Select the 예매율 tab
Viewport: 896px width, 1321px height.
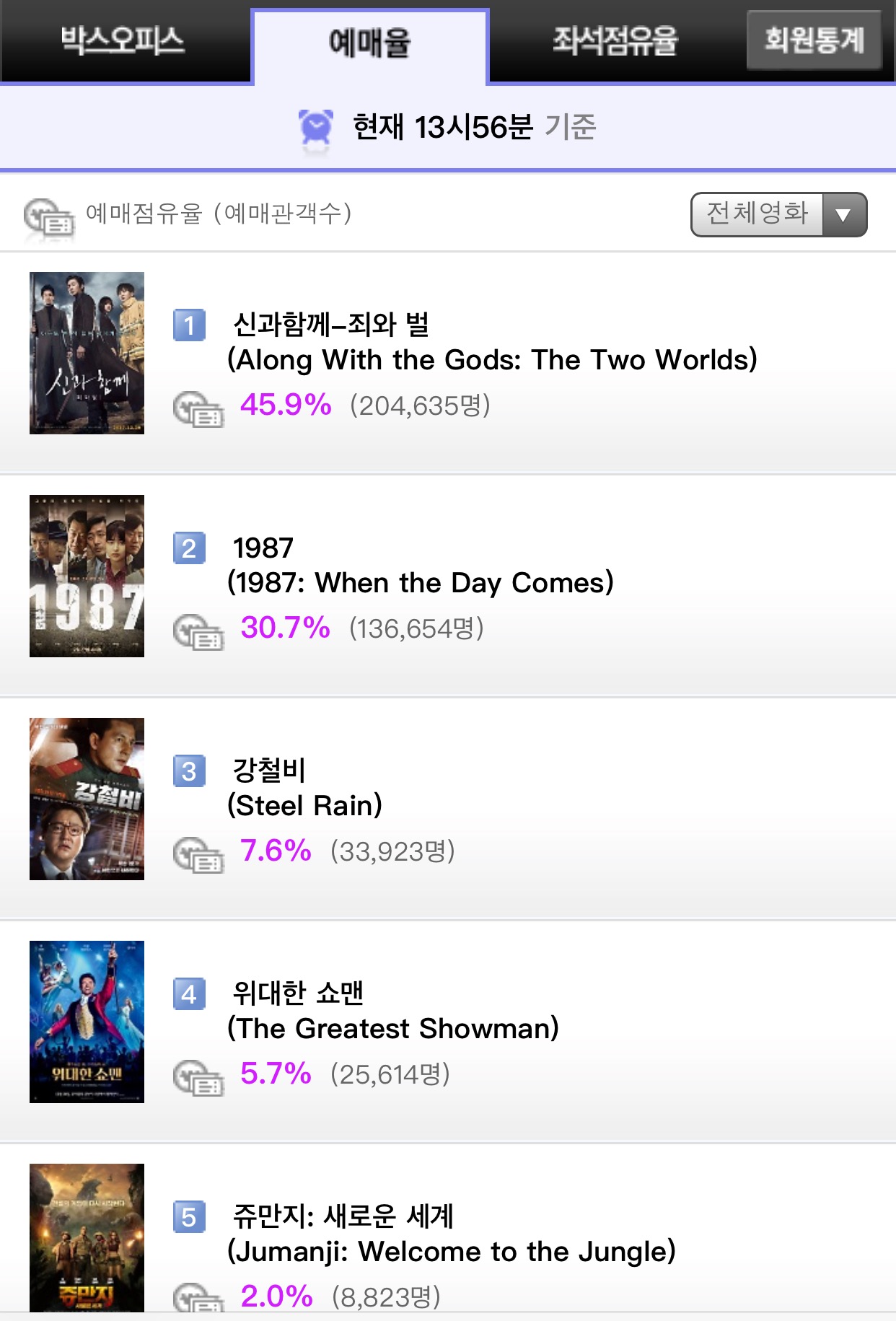pyautogui.click(x=369, y=43)
